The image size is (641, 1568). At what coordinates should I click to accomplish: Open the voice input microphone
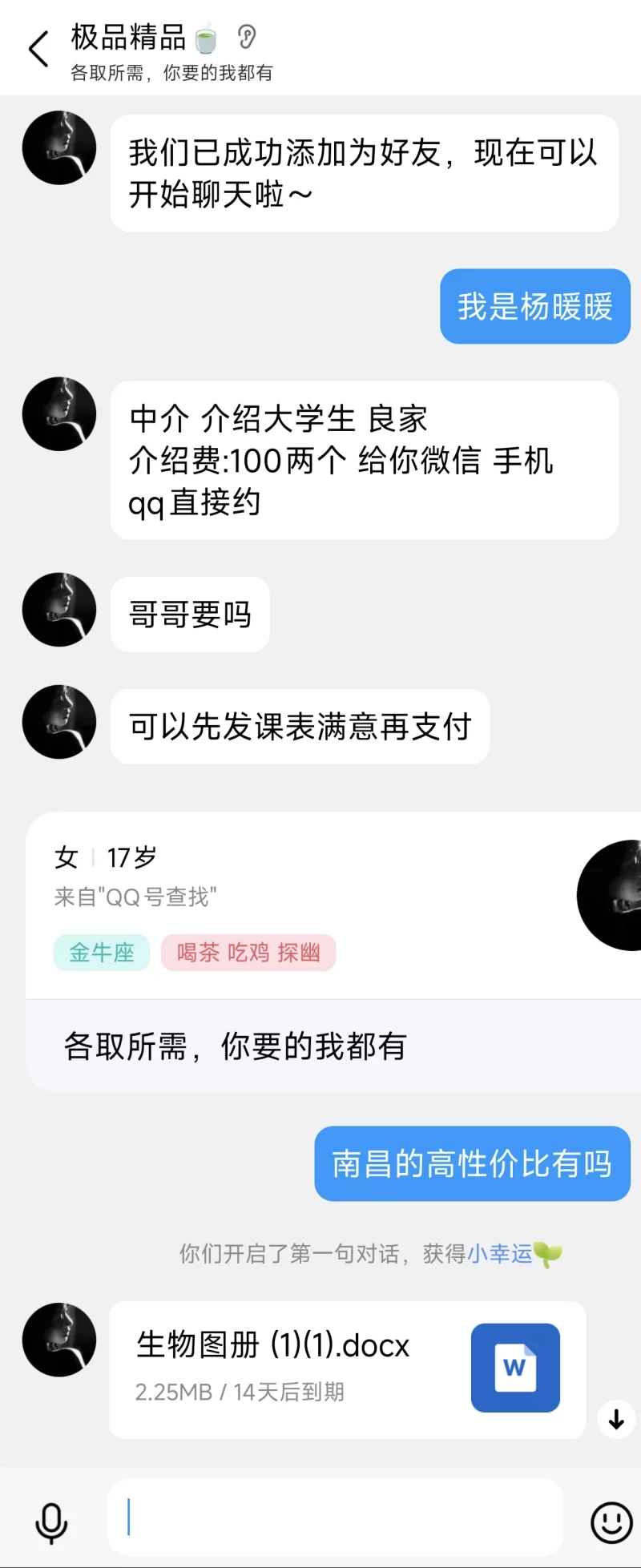(51, 1522)
